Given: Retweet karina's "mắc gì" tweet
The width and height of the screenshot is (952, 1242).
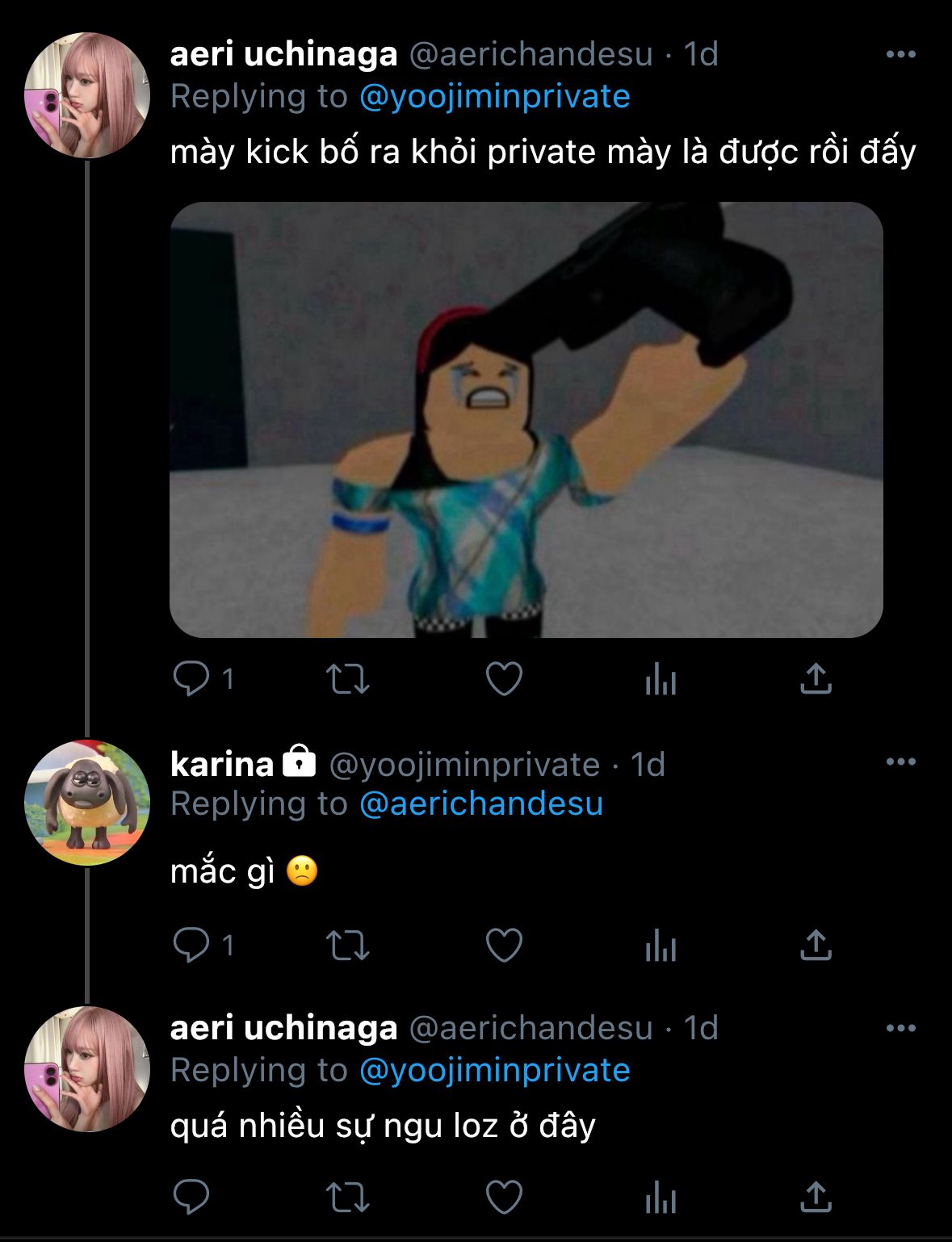Looking at the screenshot, I should [347, 944].
